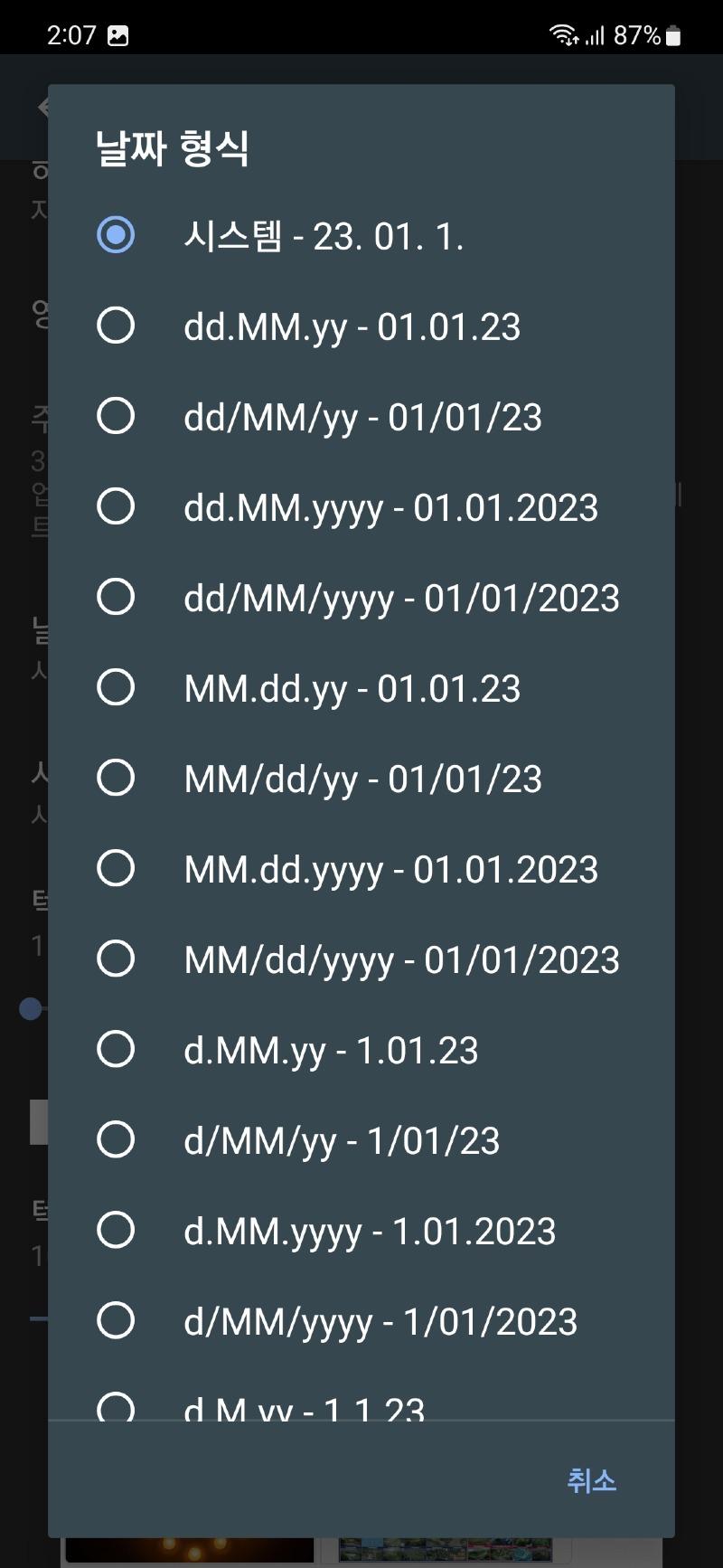Tap 취소 to cancel the dialog
723x1568 pixels.
point(592,1480)
